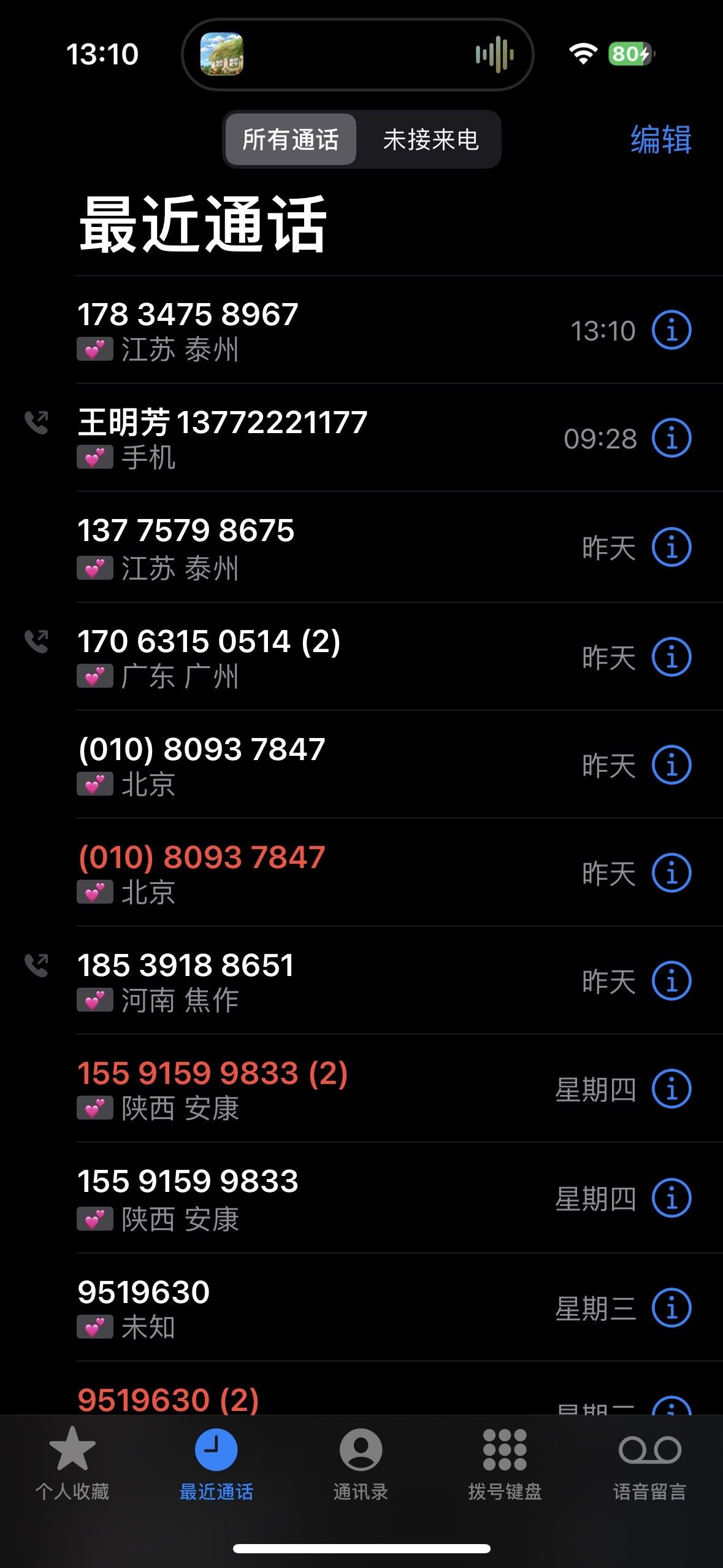Switch to the 语音留言 voicemail tab

[649, 1463]
